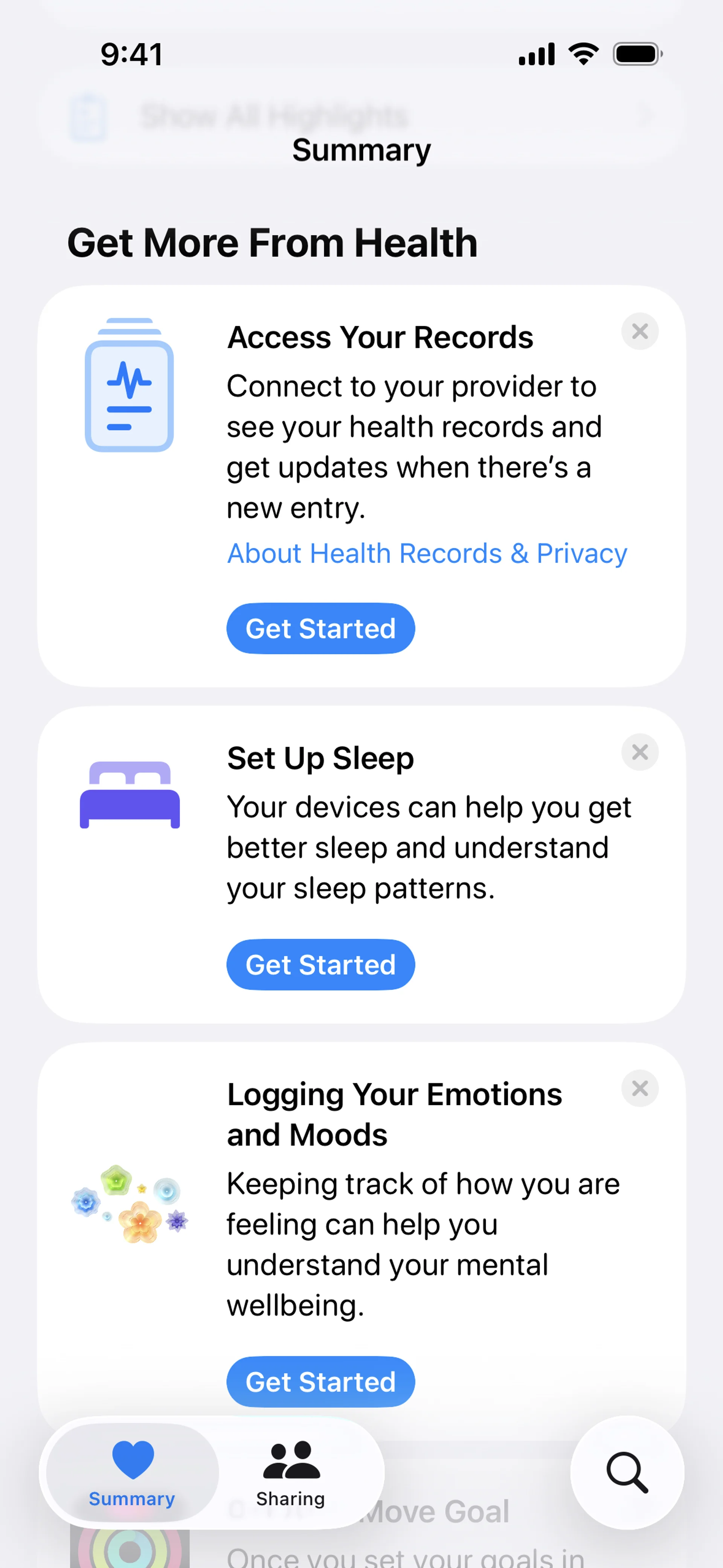Tap Get Started under Set Up Sleep
The image size is (723, 1568).
pos(321,965)
